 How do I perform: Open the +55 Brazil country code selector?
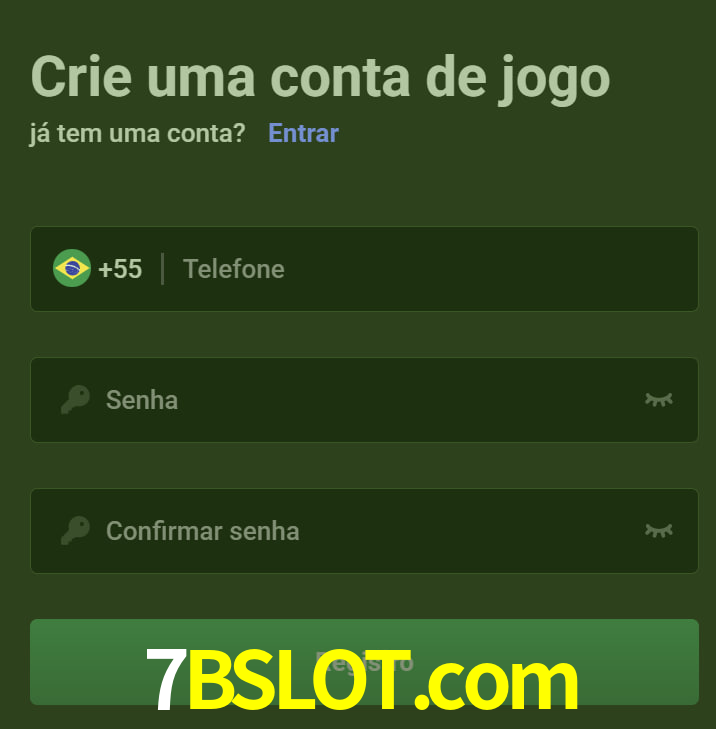pyautogui.click(x=98, y=269)
